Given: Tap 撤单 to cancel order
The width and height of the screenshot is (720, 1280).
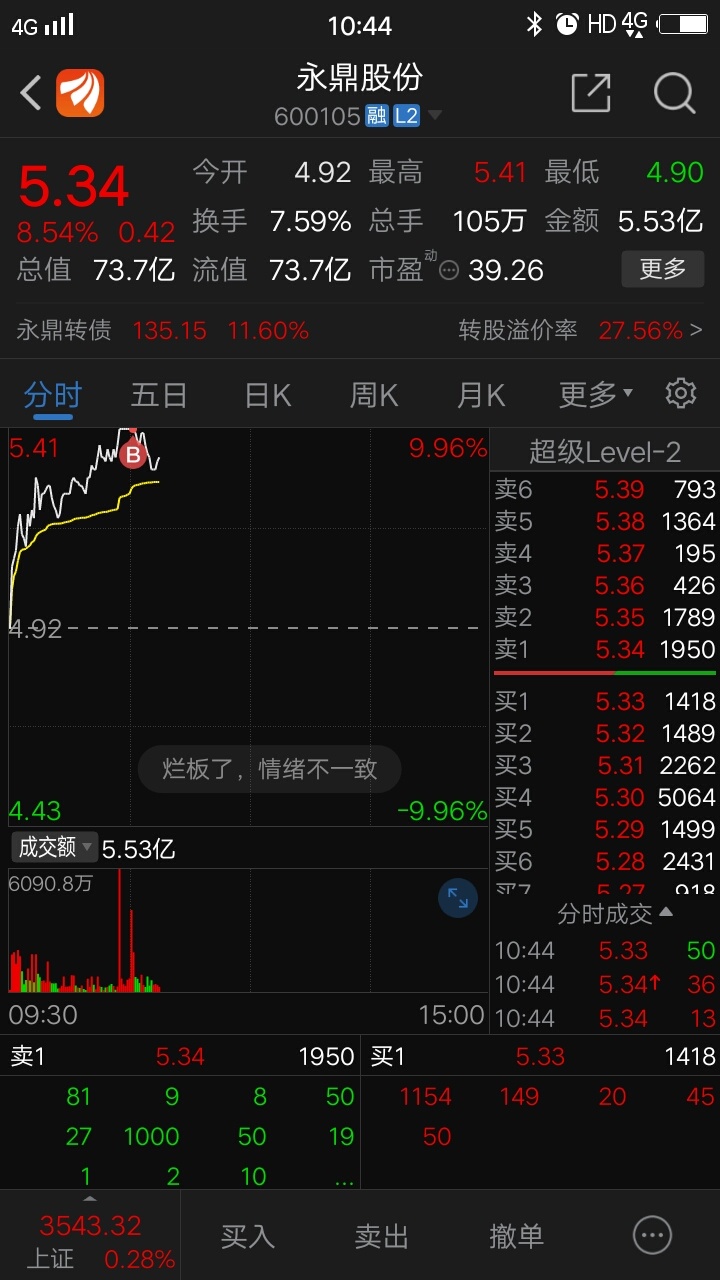Looking at the screenshot, I should coord(516,1236).
